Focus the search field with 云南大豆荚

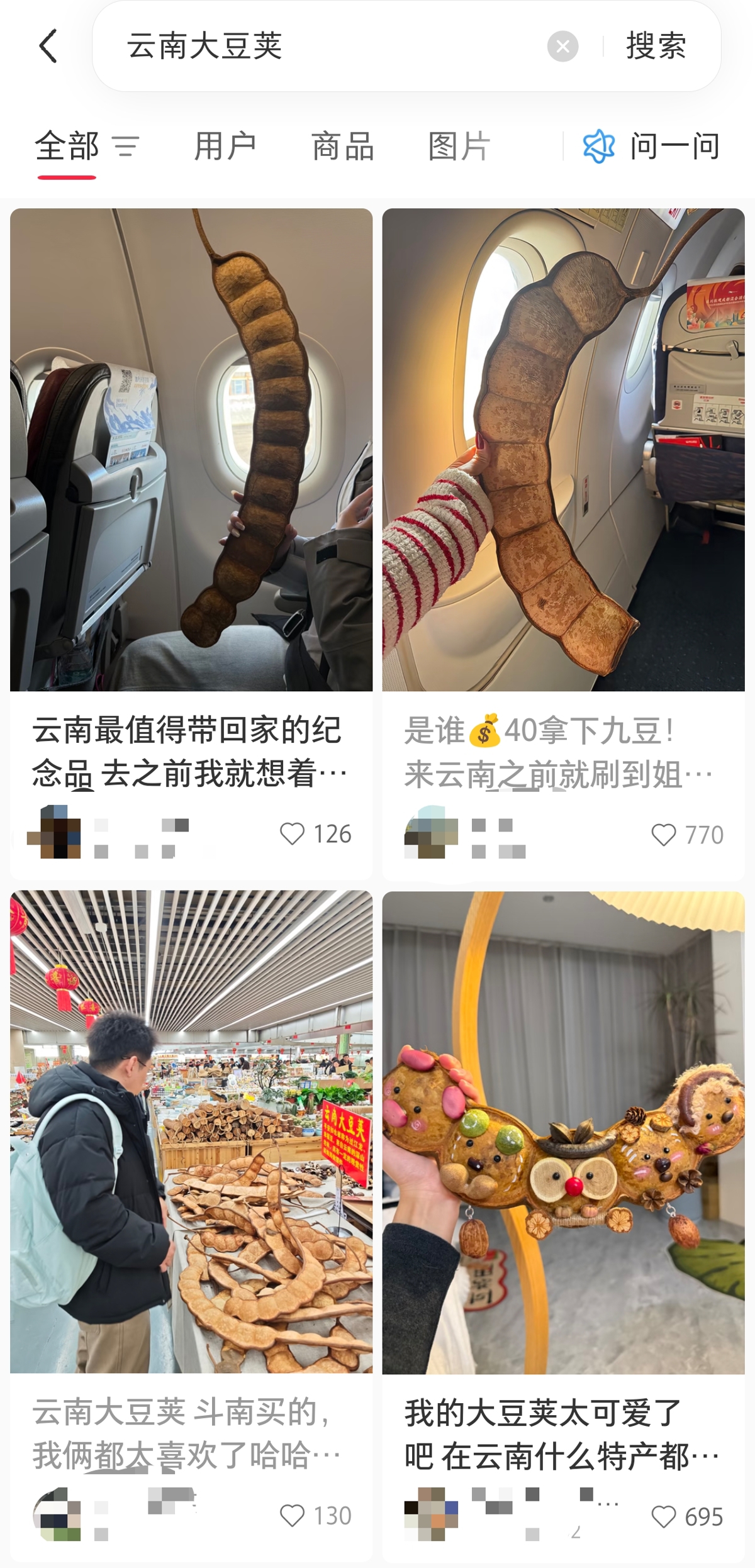coord(327,47)
